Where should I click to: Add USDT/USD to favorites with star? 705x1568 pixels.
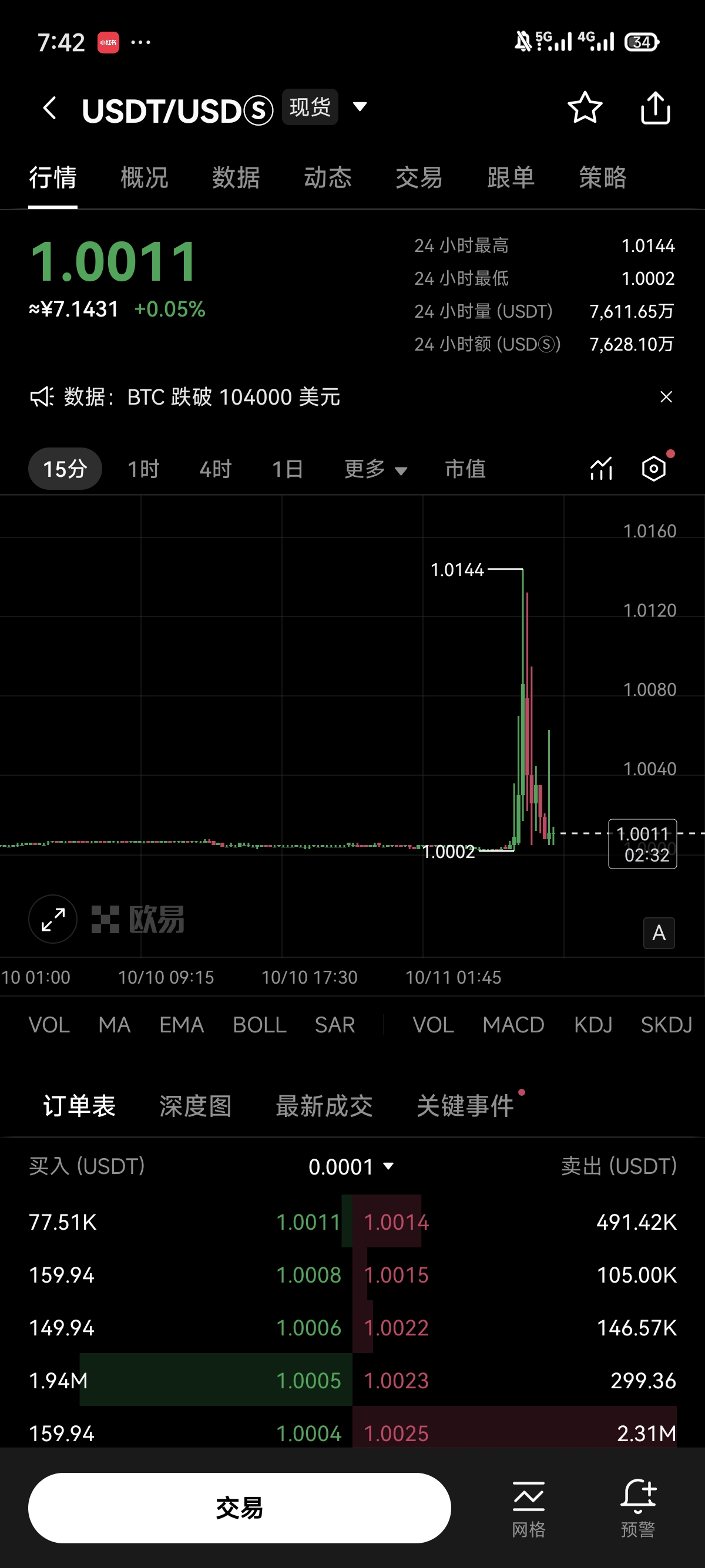(585, 107)
